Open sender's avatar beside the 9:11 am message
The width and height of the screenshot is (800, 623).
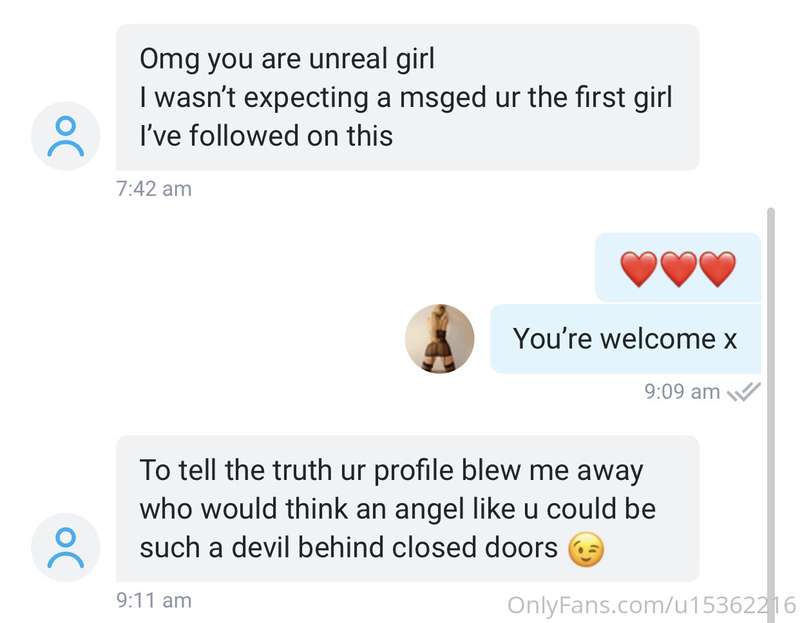pos(66,547)
